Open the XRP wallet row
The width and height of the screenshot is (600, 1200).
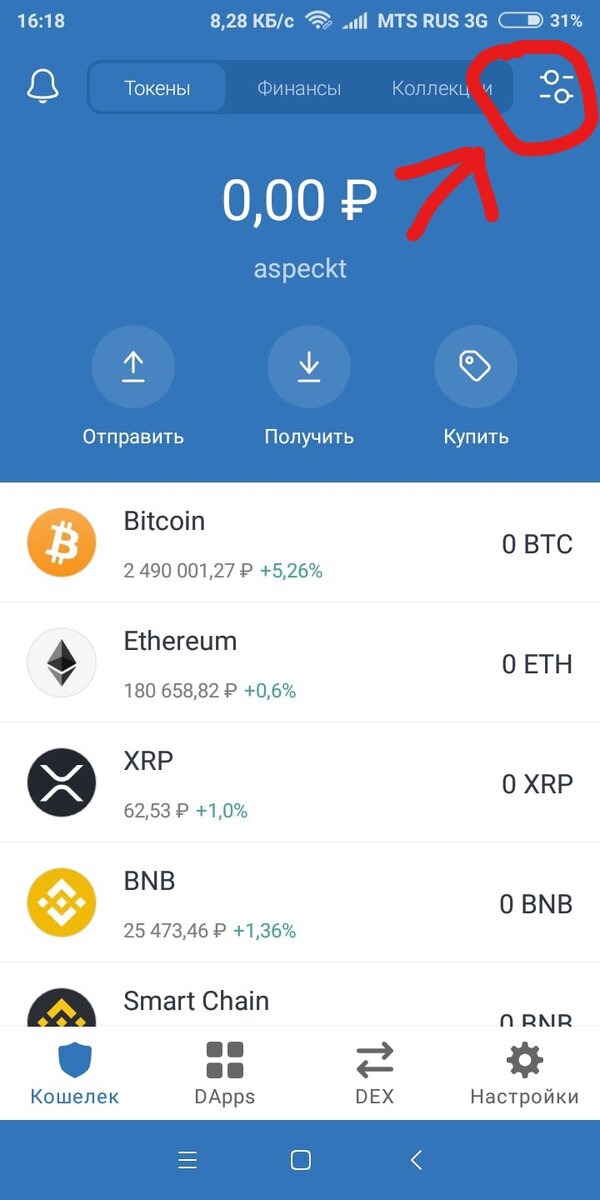coord(300,783)
